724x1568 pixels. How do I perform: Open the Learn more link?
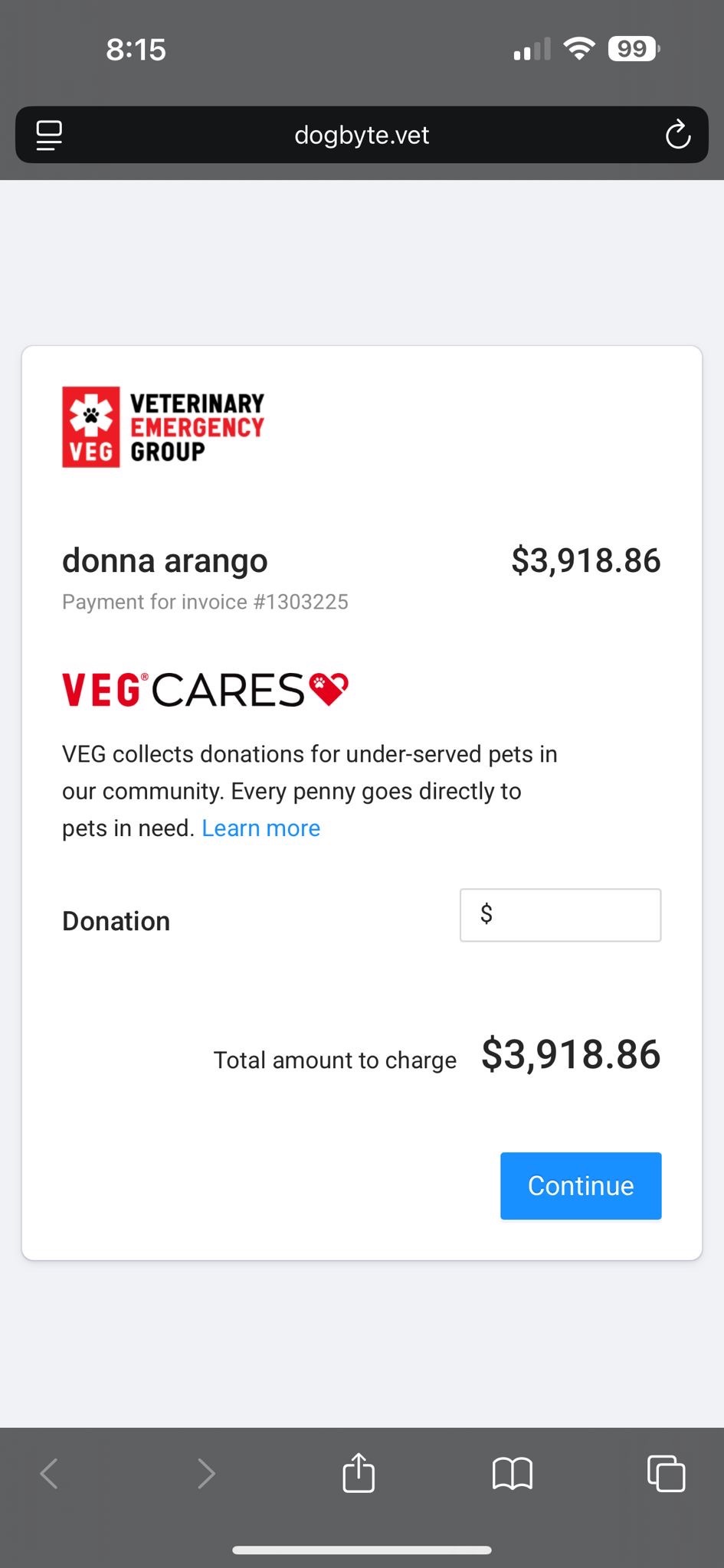click(x=260, y=828)
